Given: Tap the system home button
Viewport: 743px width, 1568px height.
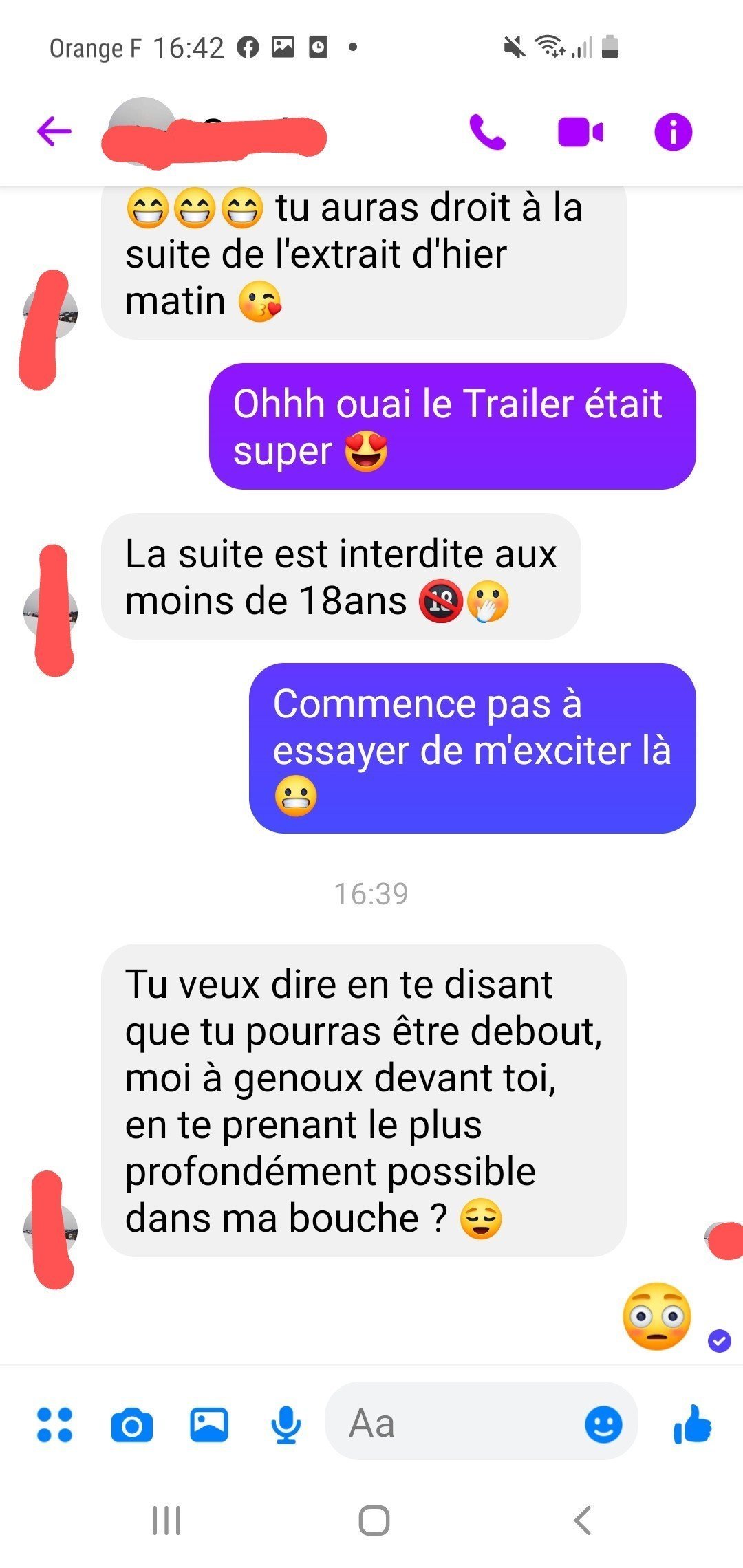Looking at the screenshot, I should pyautogui.click(x=374, y=1521).
